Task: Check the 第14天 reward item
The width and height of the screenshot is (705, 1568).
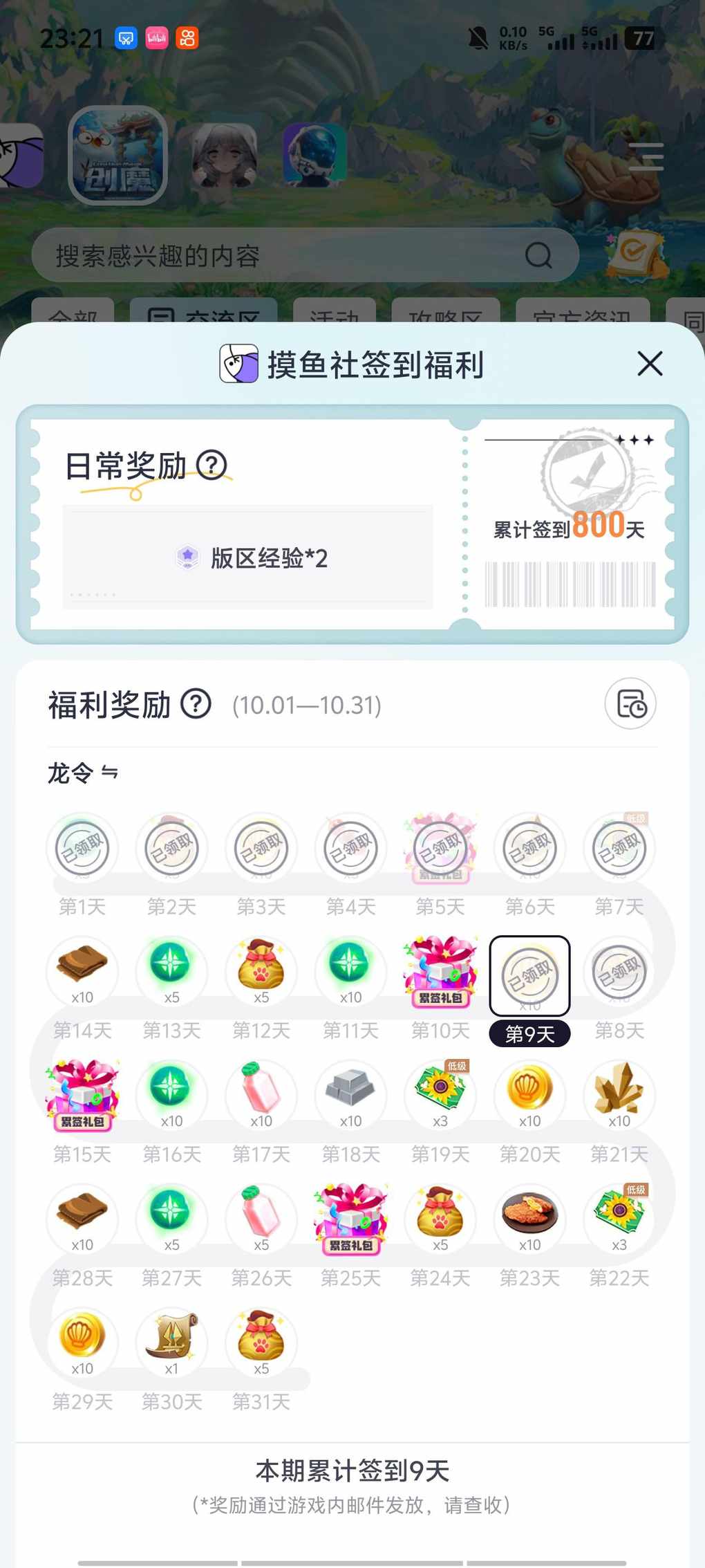Action: (x=82, y=971)
